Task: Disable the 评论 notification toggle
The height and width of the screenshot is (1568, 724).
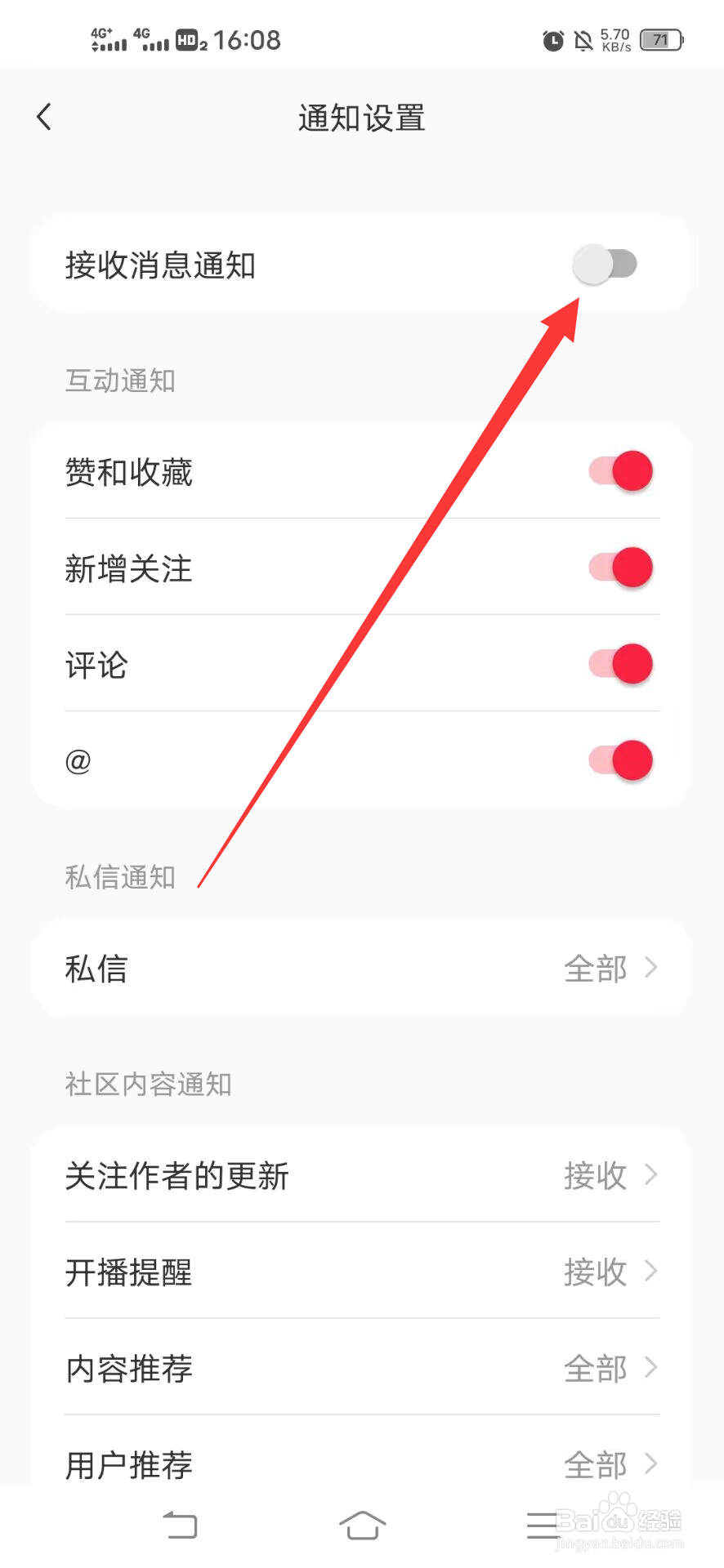Action: 619,663
